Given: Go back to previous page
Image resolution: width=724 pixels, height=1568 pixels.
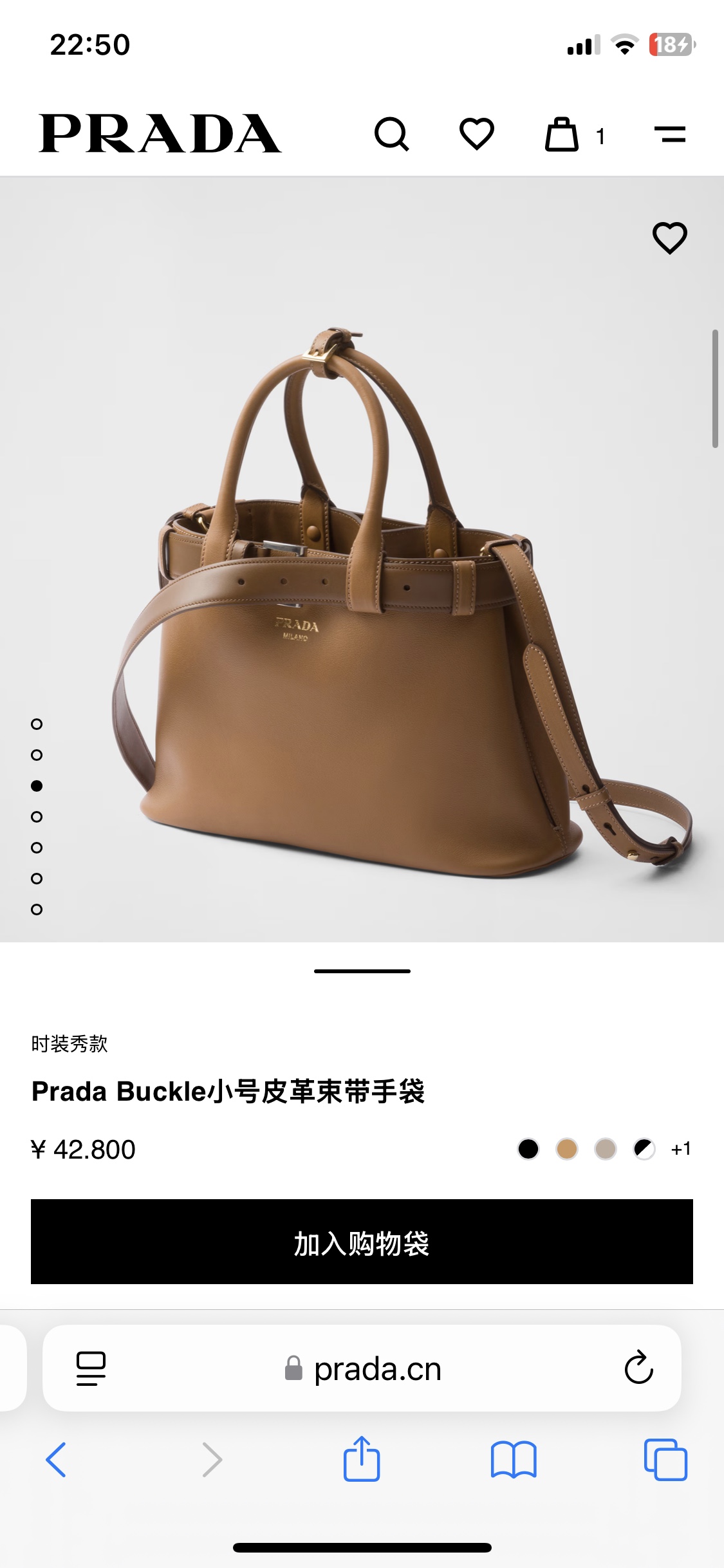Looking at the screenshot, I should (56, 1459).
